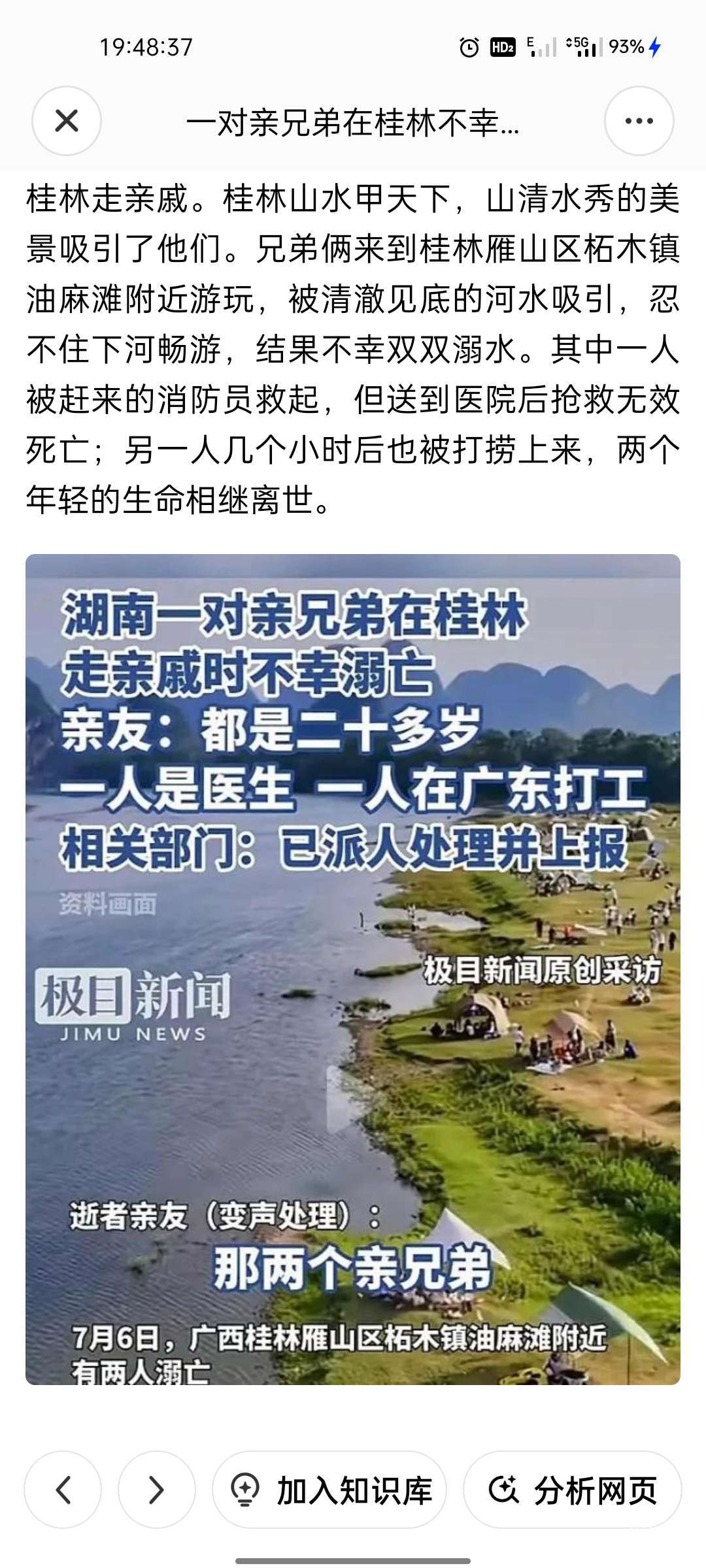Image resolution: width=706 pixels, height=1568 pixels.
Task: Go forward to the next page
Action: tap(156, 1490)
